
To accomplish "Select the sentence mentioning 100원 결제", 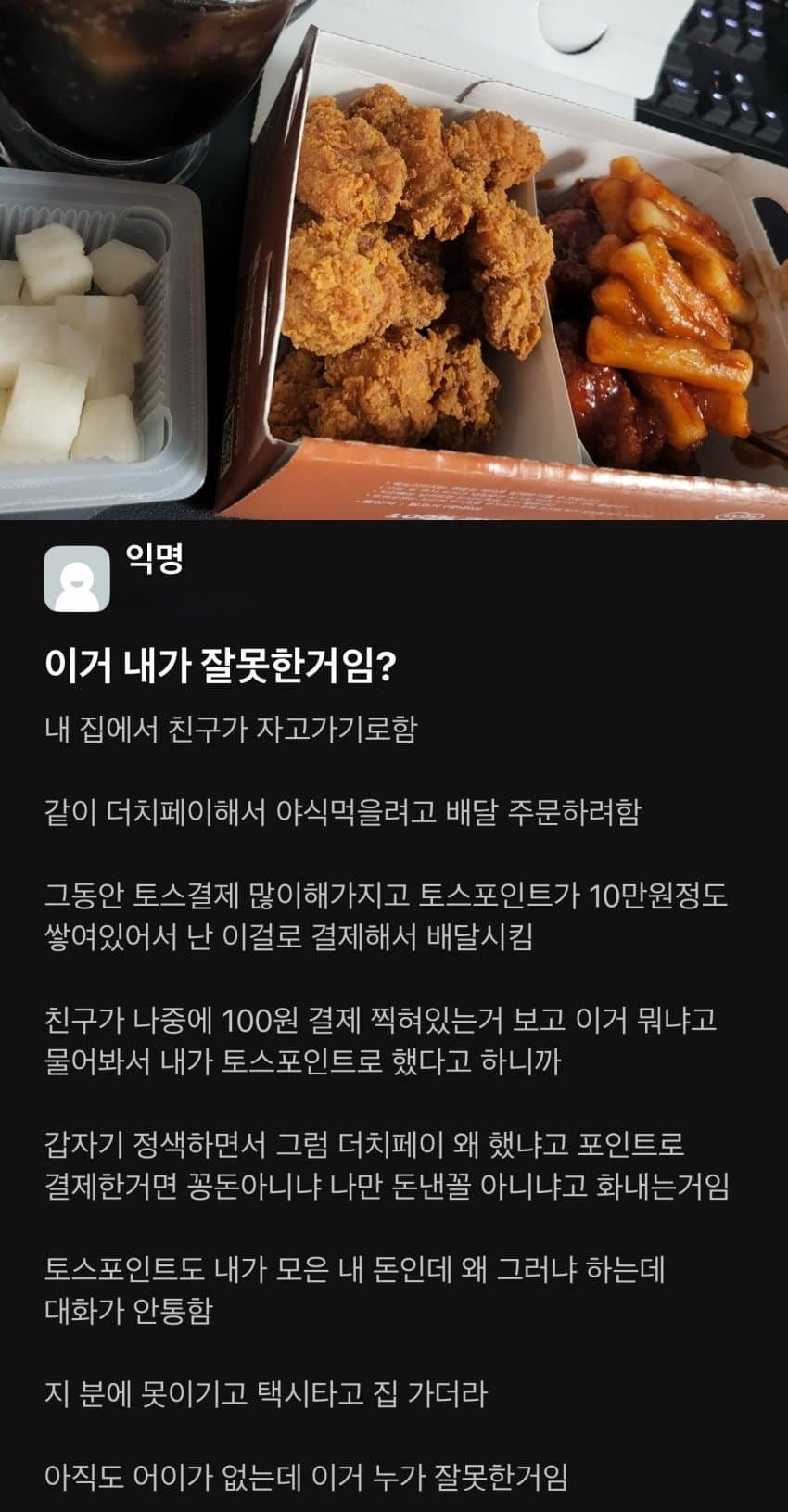I will click(x=389, y=1043).
